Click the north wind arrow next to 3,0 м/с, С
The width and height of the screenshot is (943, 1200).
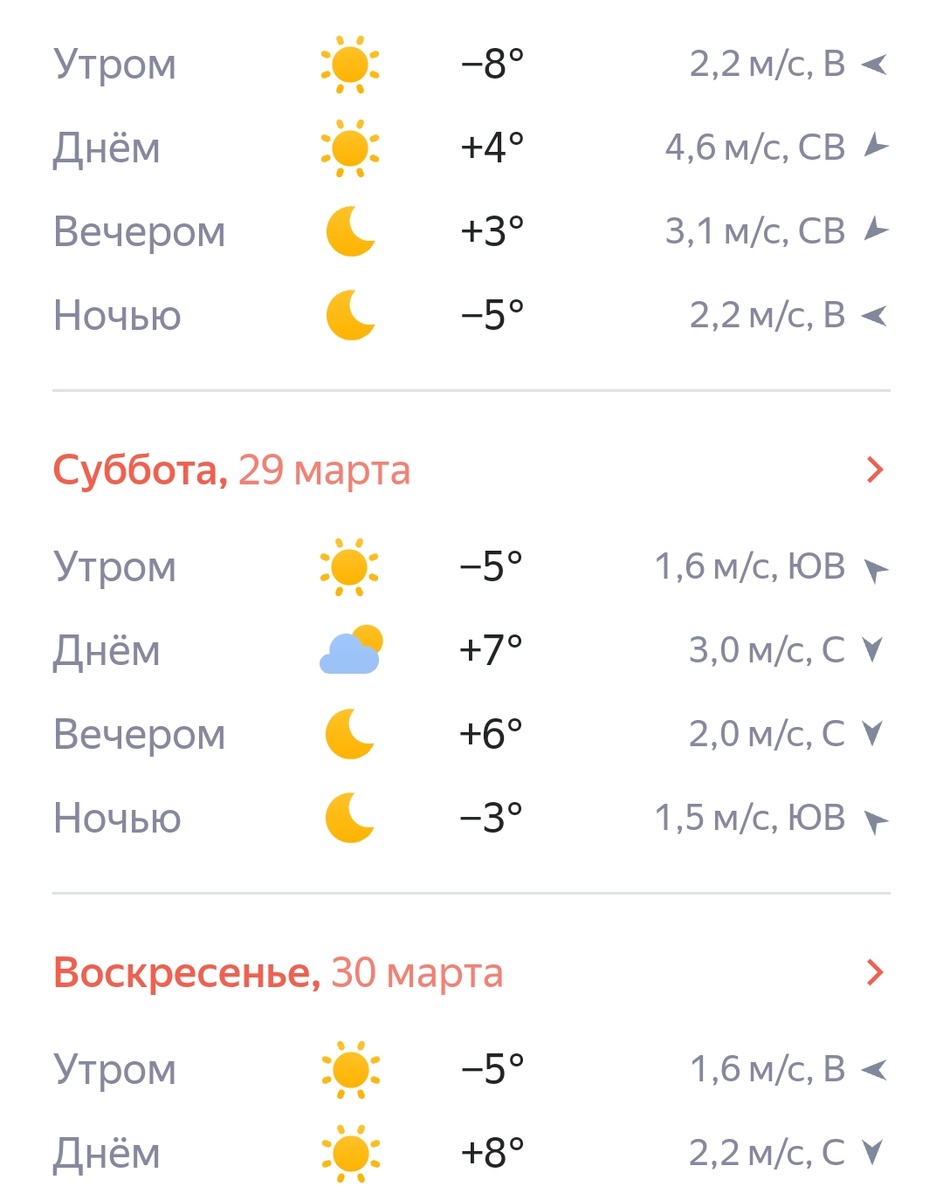874,650
